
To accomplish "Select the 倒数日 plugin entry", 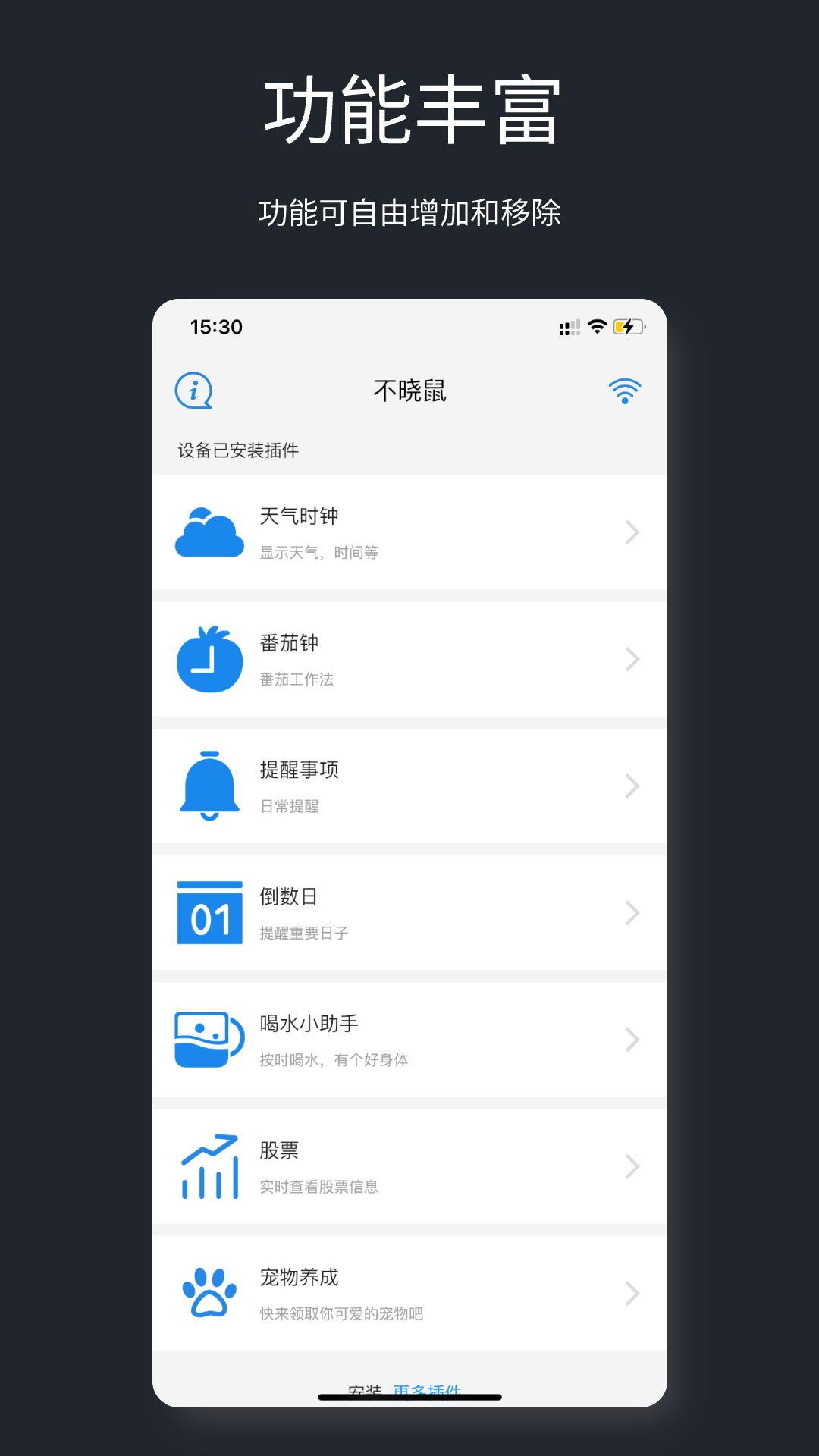I will pyautogui.click(x=409, y=913).
